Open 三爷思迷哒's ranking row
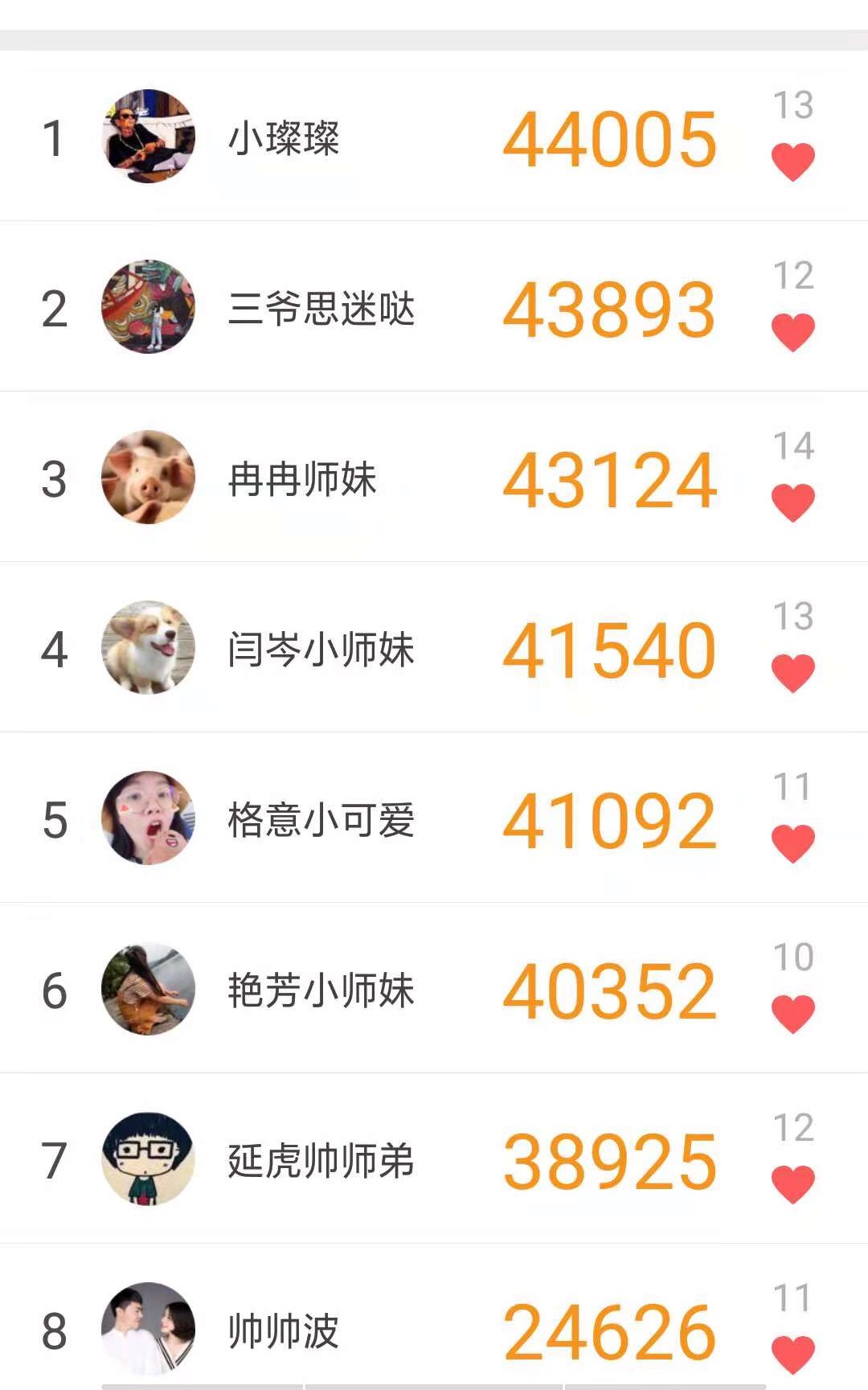This screenshot has width=868, height=1390. point(402,308)
